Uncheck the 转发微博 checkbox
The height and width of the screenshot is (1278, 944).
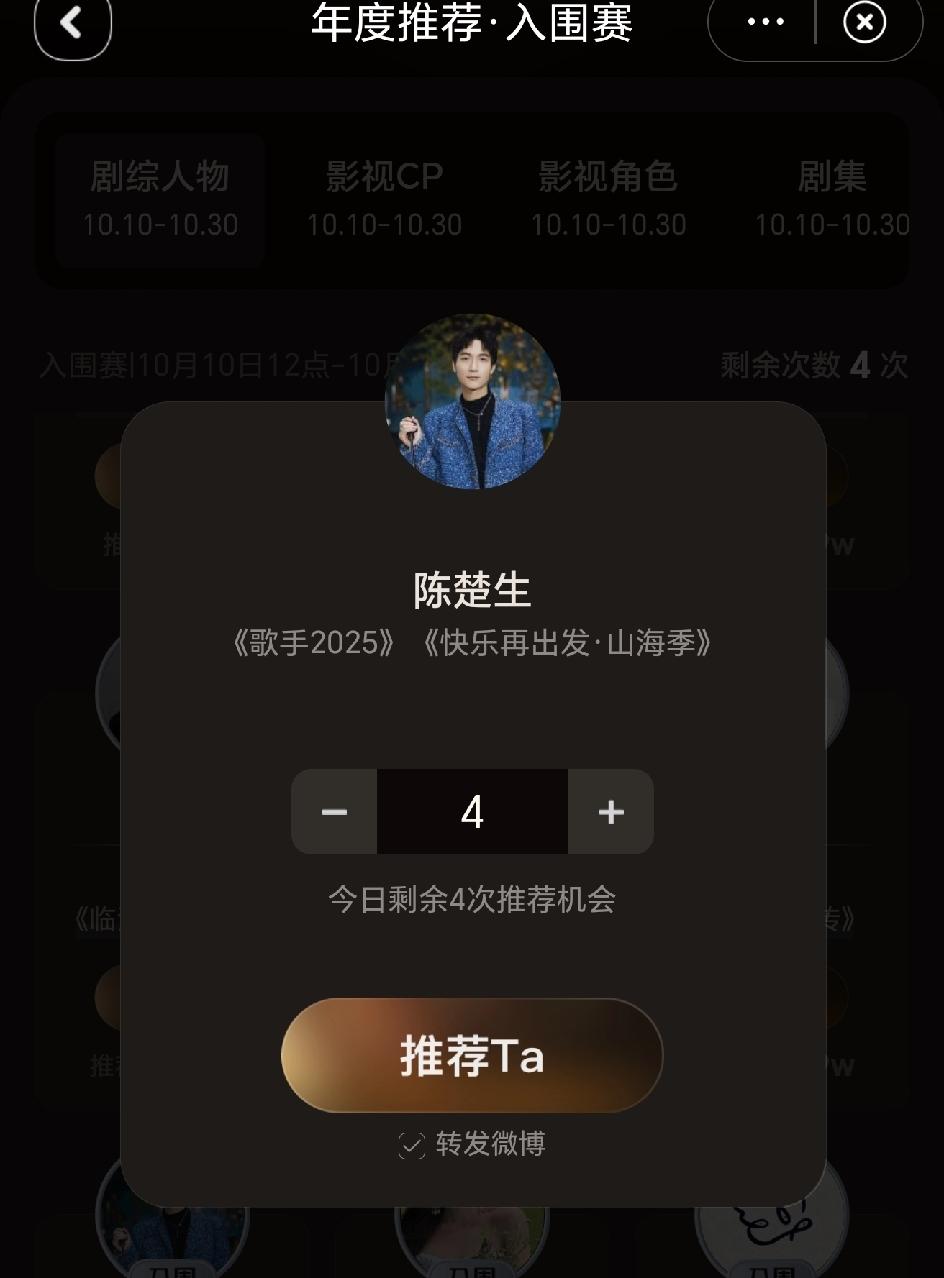412,1145
